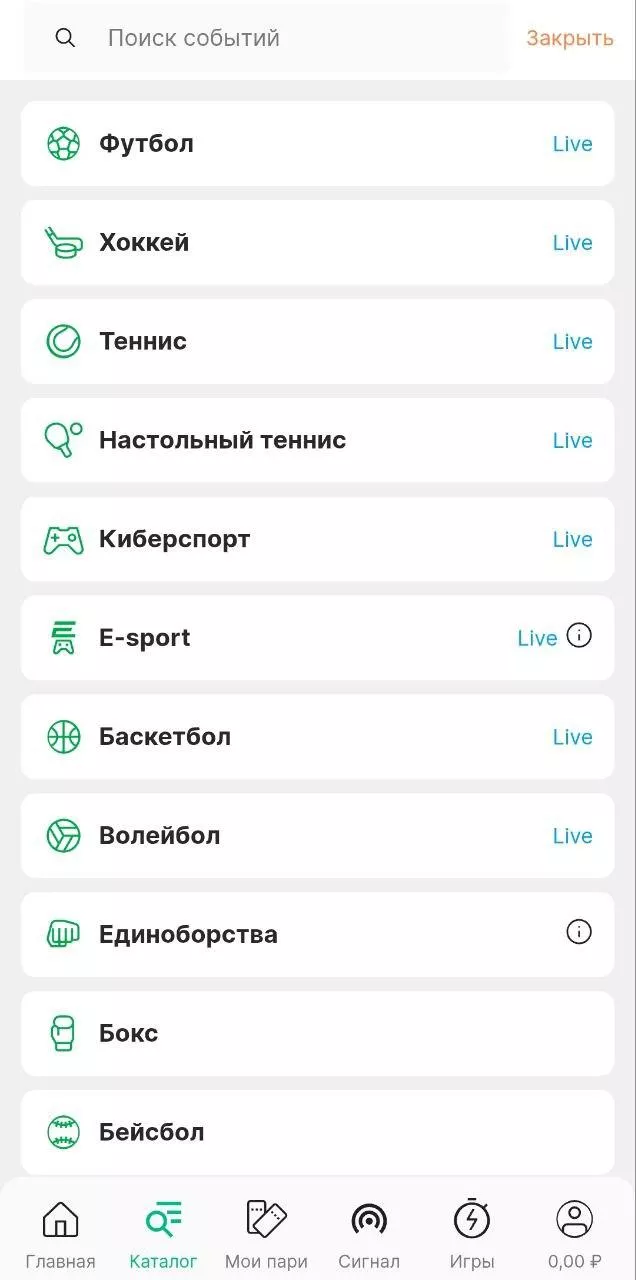Select Настольный теннис from the list

(222, 440)
